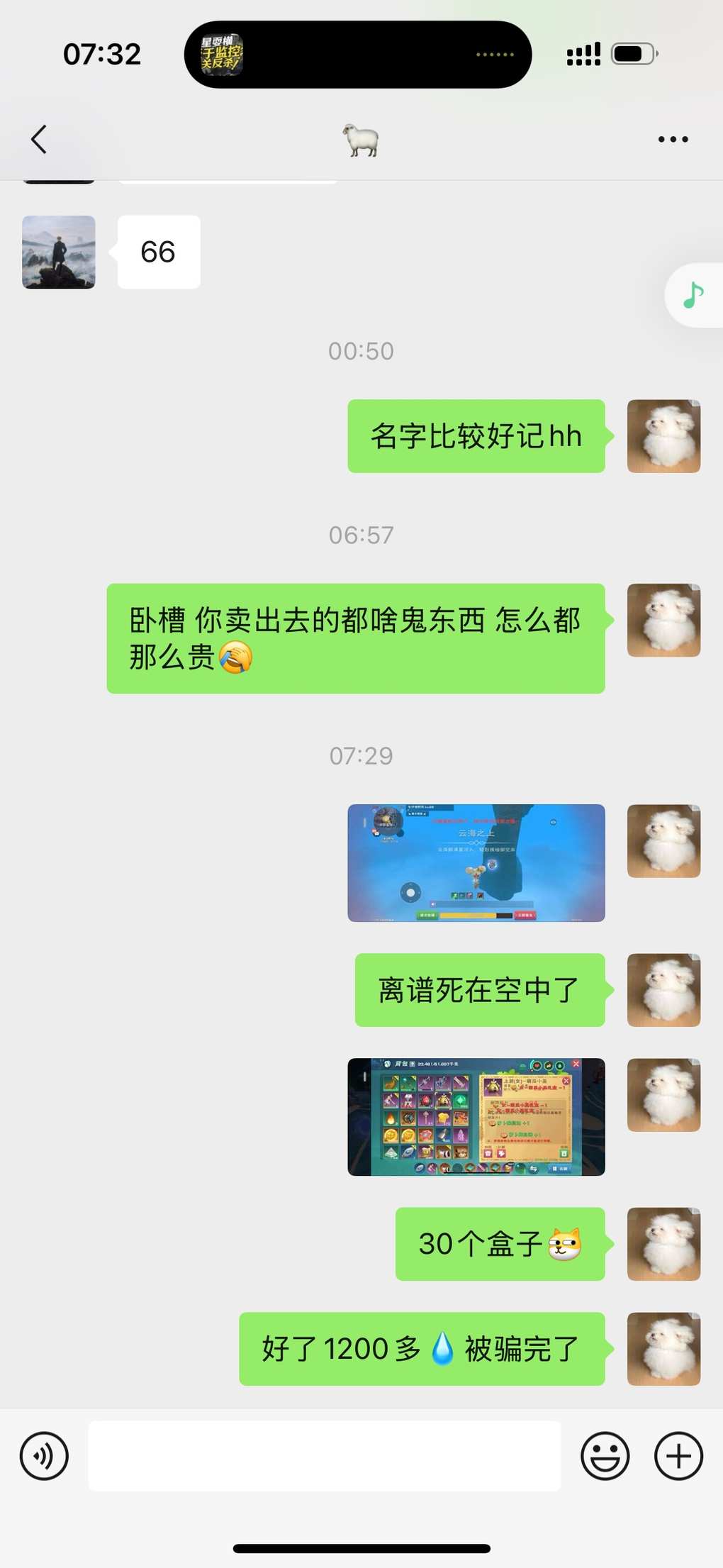Open the floating music note widget

point(693,295)
